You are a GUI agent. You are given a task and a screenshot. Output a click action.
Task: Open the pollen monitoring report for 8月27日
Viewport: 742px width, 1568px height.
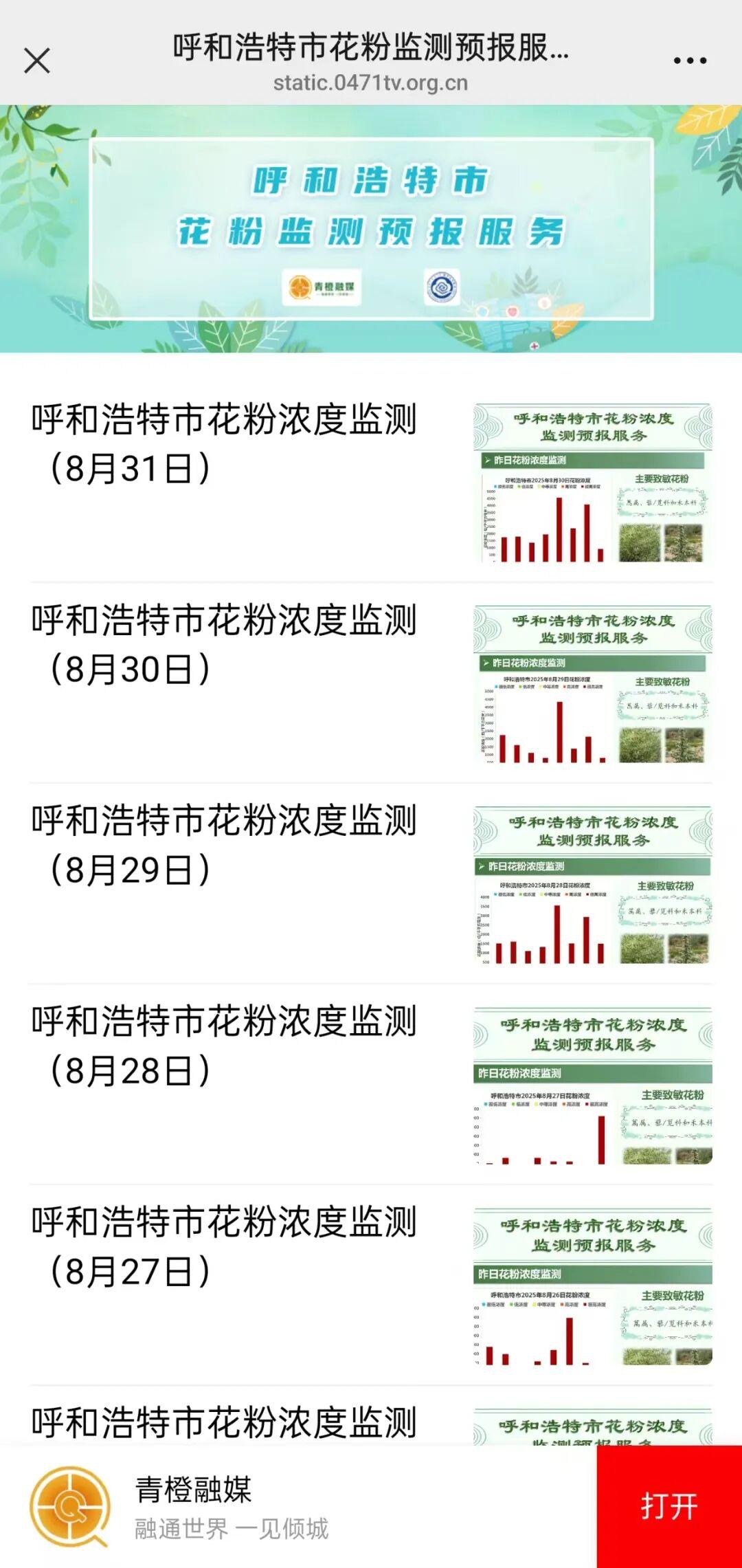coord(224,1247)
